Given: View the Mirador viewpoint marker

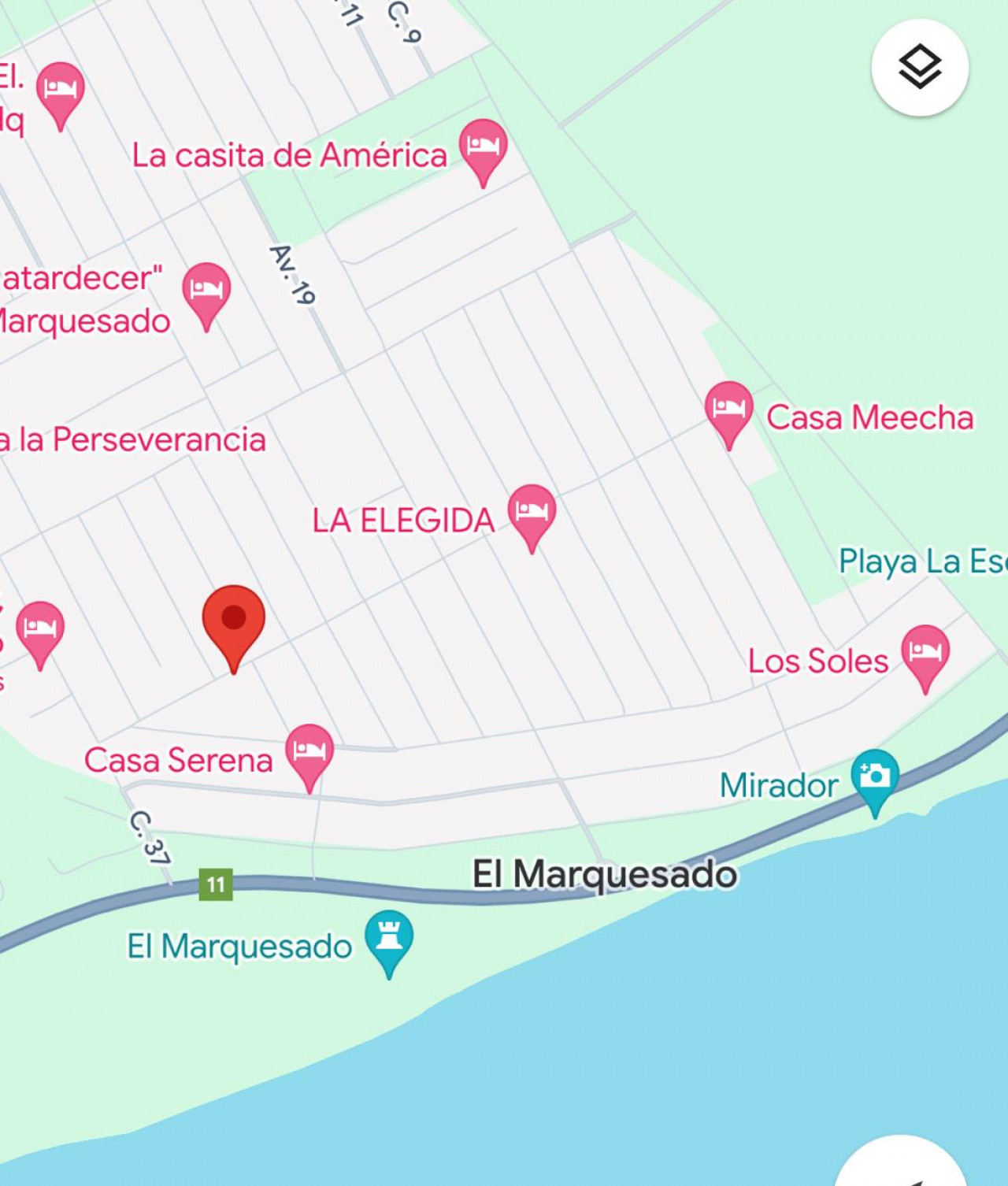Looking at the screenshot, I should point(875,778).
